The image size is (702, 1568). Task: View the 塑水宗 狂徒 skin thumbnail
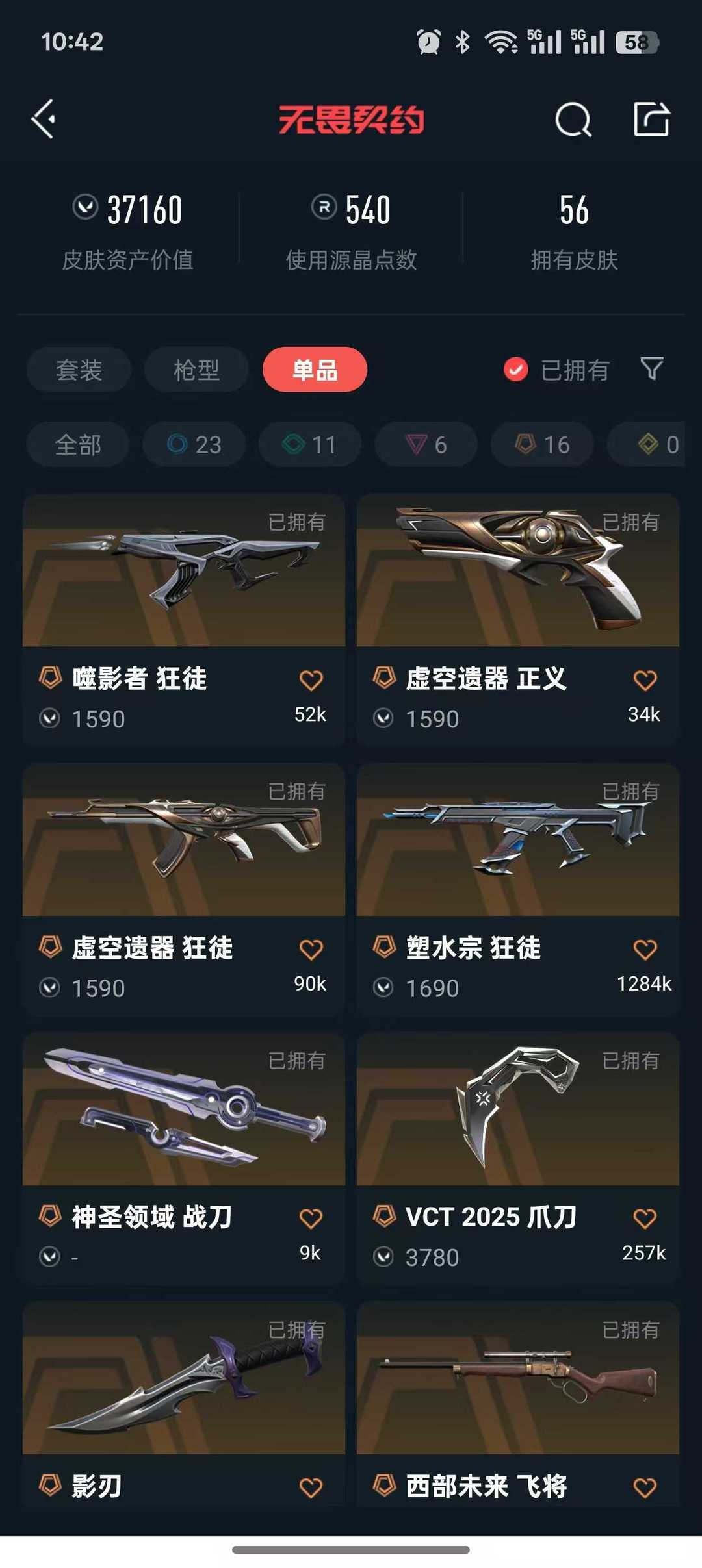coord(515,841)
